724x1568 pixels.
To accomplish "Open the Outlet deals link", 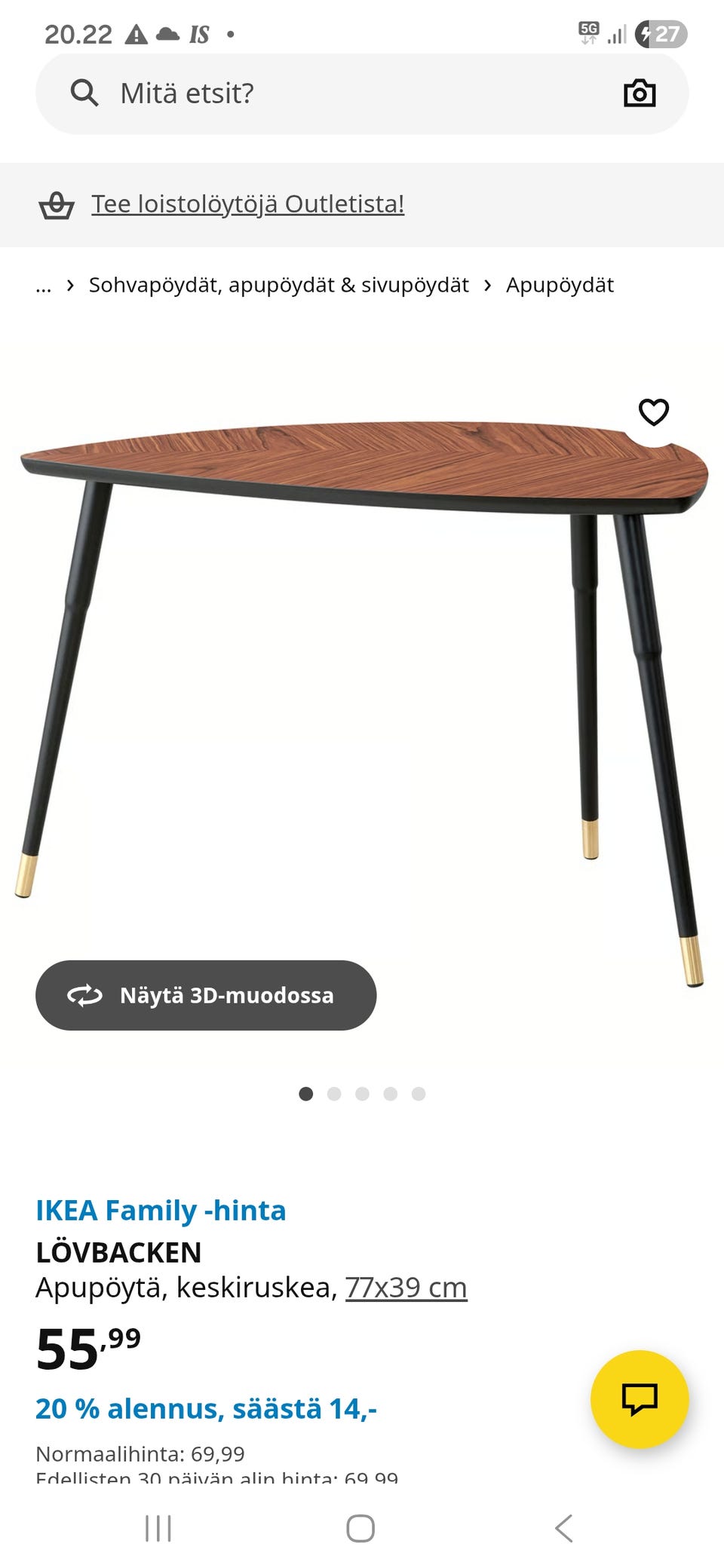I will [x=247, y=204].
